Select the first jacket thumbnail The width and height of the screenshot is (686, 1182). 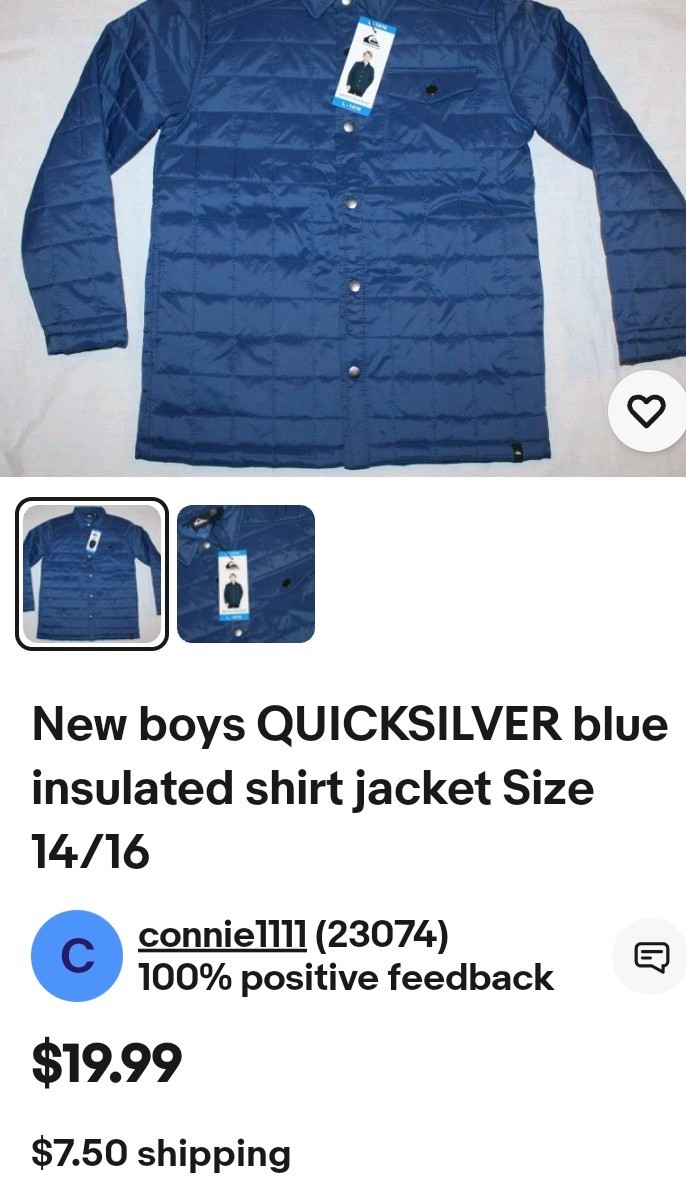coord(92,574)
